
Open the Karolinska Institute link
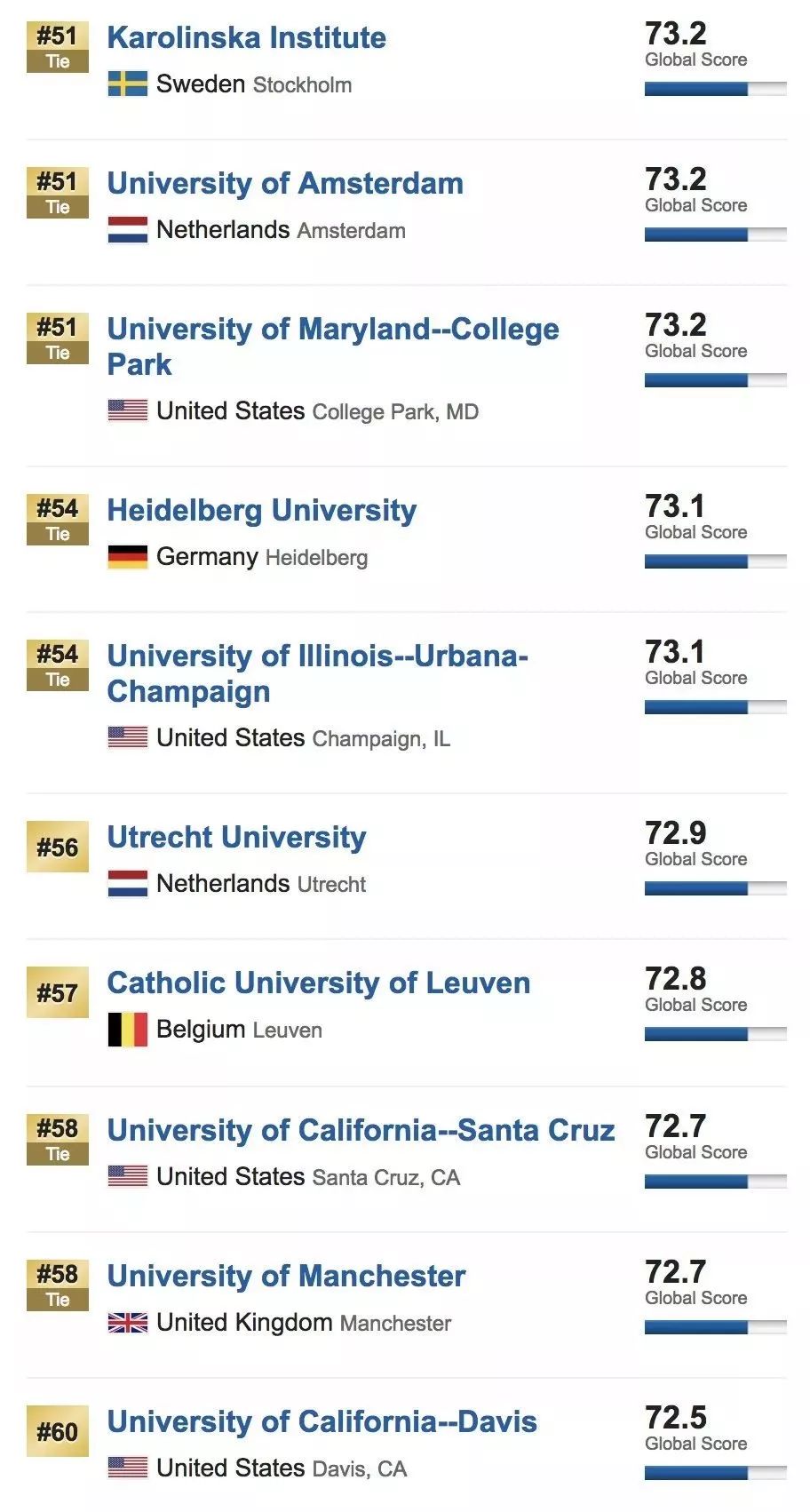[246, 38]
